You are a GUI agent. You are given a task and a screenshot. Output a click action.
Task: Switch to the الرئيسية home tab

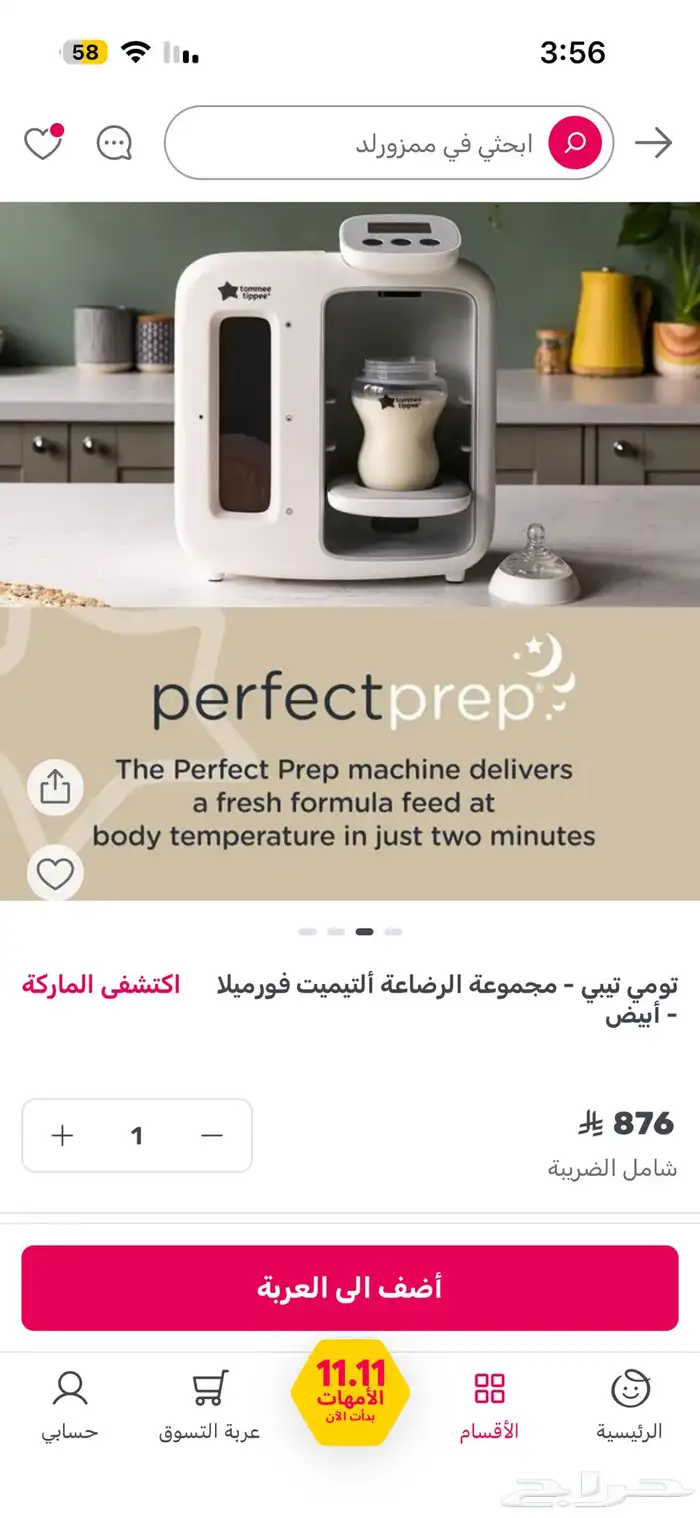point(630,1405)
